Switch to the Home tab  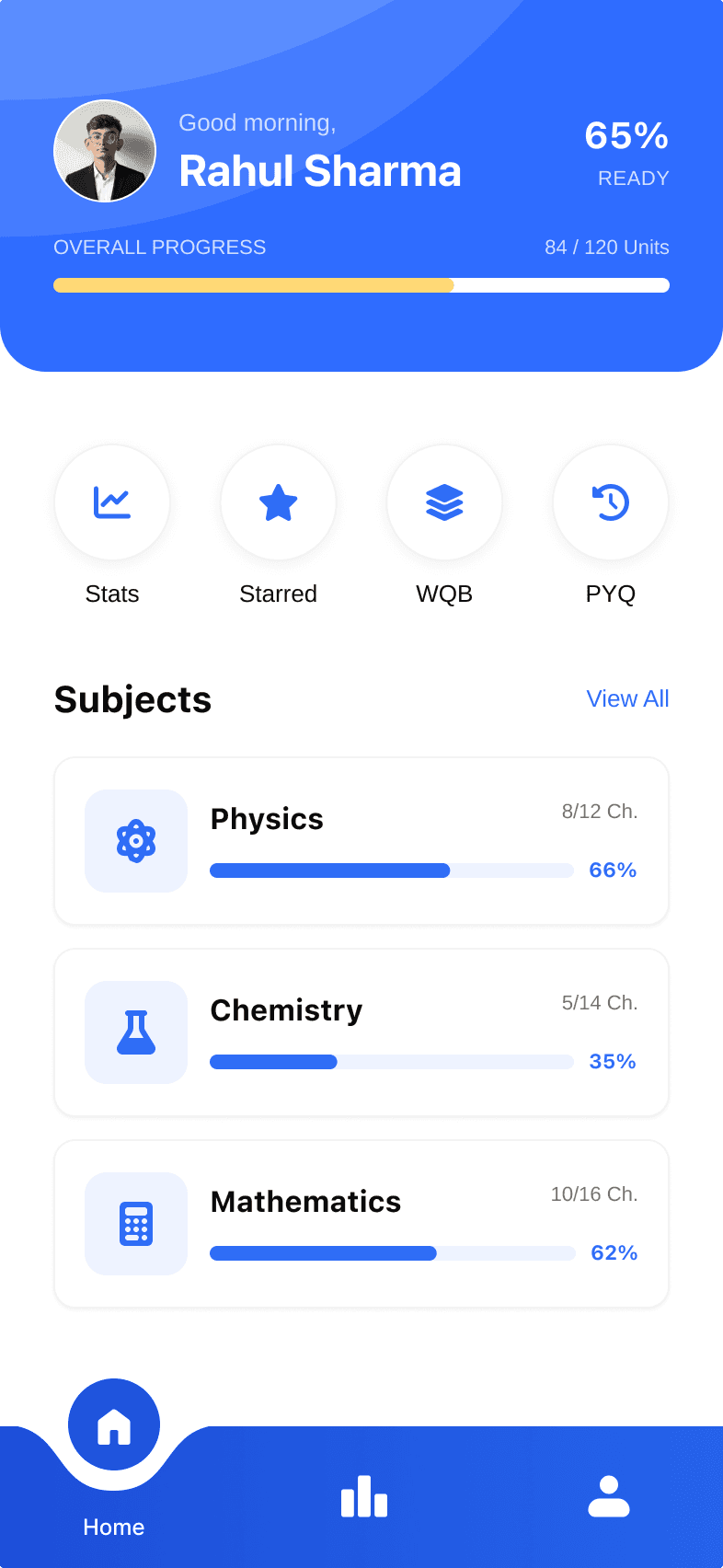click(114, 1426)
